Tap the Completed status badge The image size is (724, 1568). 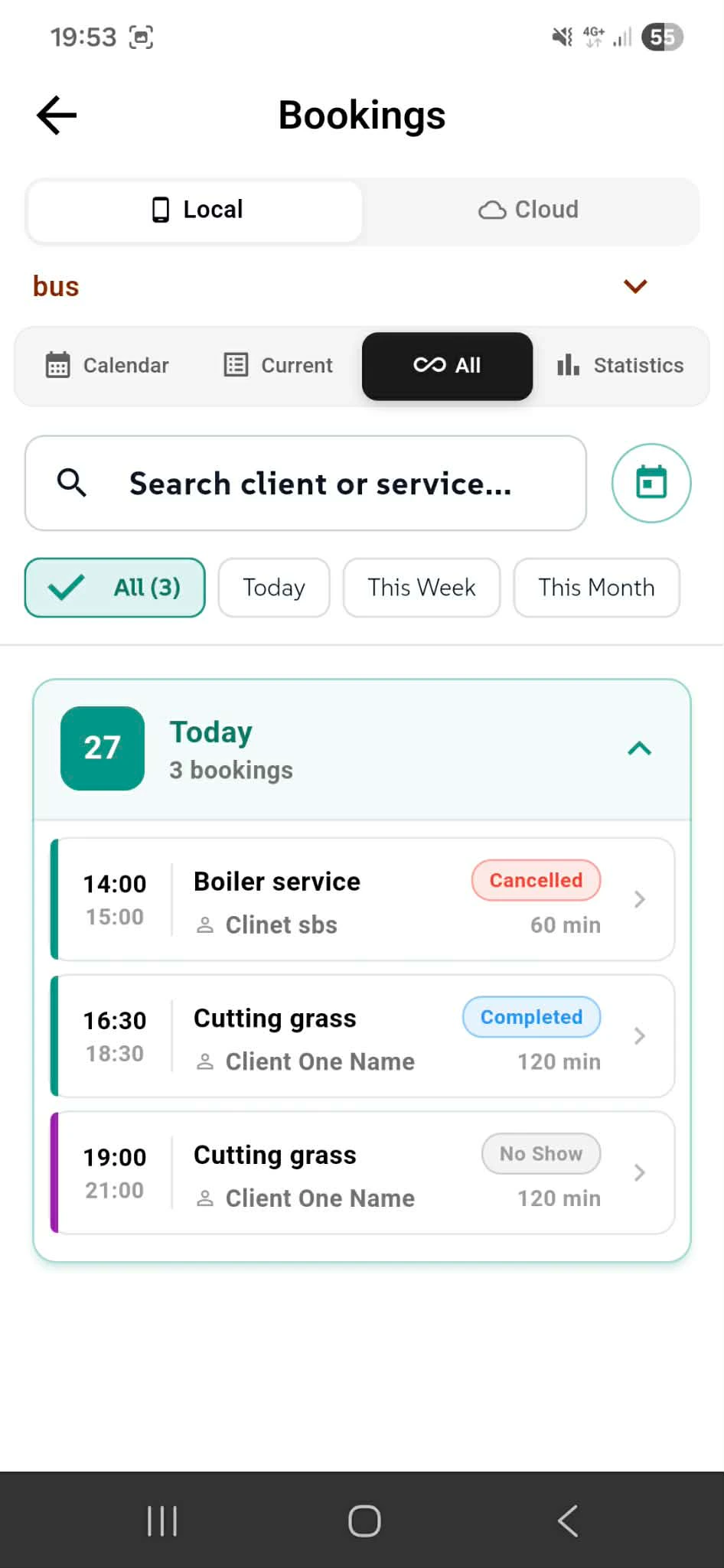point(531,1017)
